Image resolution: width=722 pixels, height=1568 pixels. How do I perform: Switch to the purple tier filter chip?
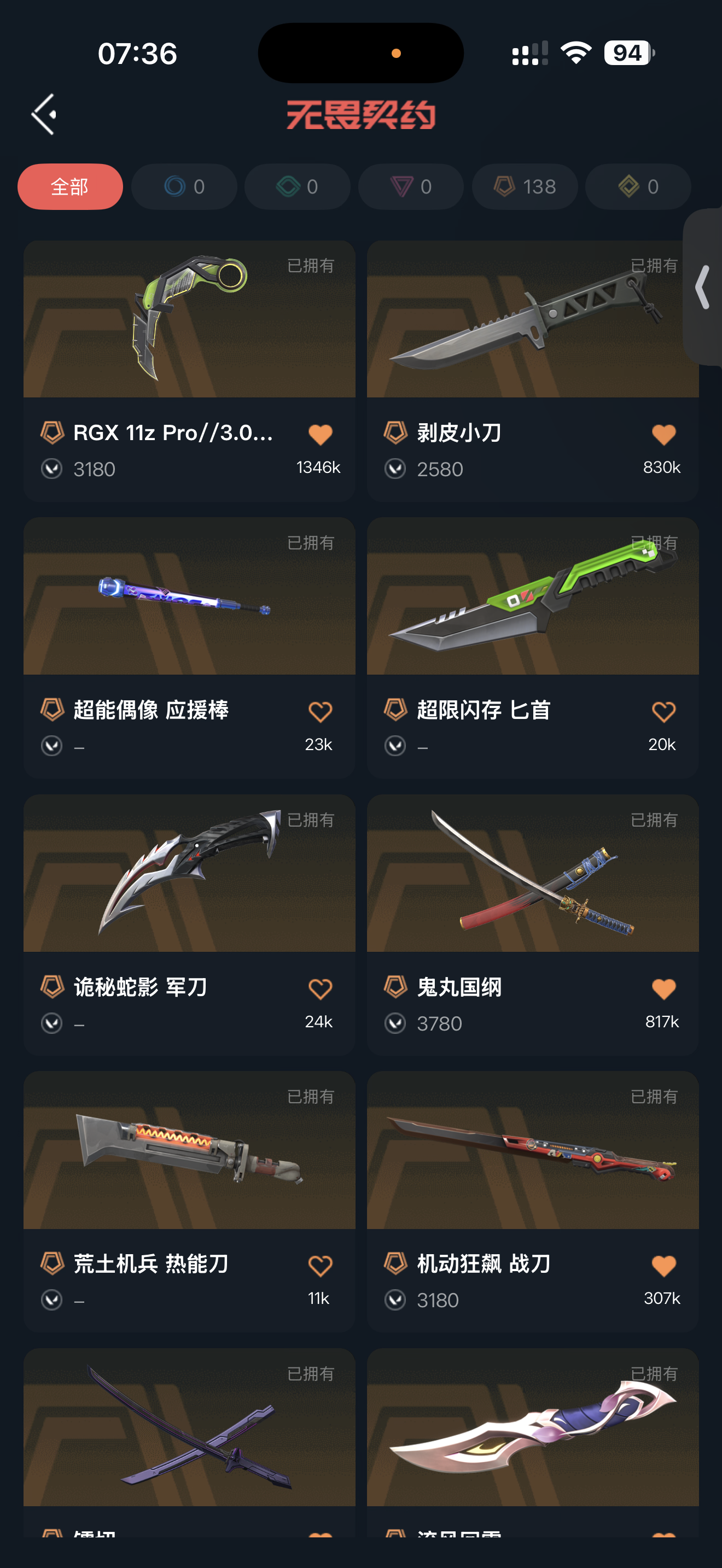(x=411, y=186)
